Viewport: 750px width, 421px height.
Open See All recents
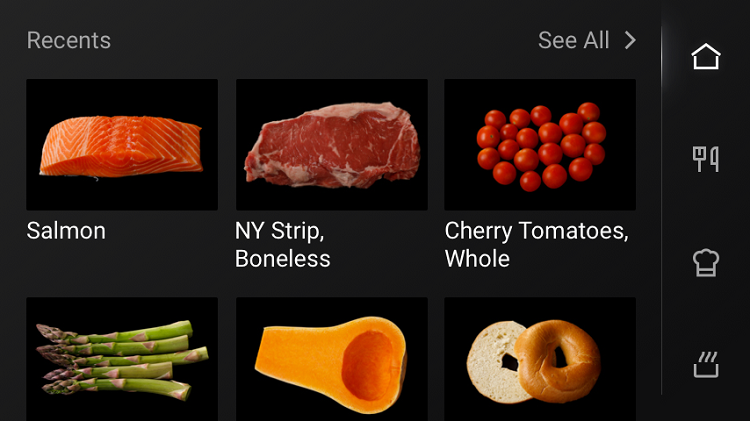point(586,40)
